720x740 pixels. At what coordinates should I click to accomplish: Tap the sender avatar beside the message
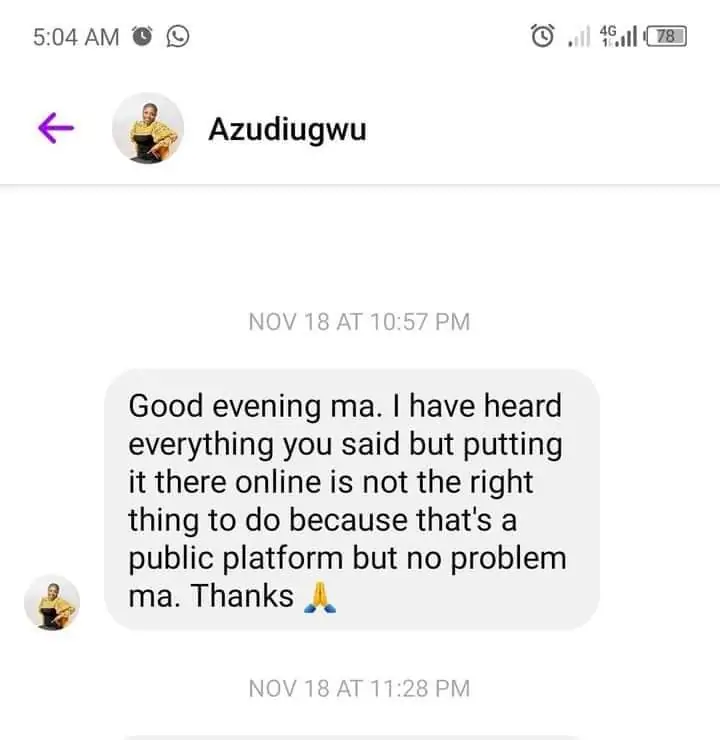pos(52,602)
